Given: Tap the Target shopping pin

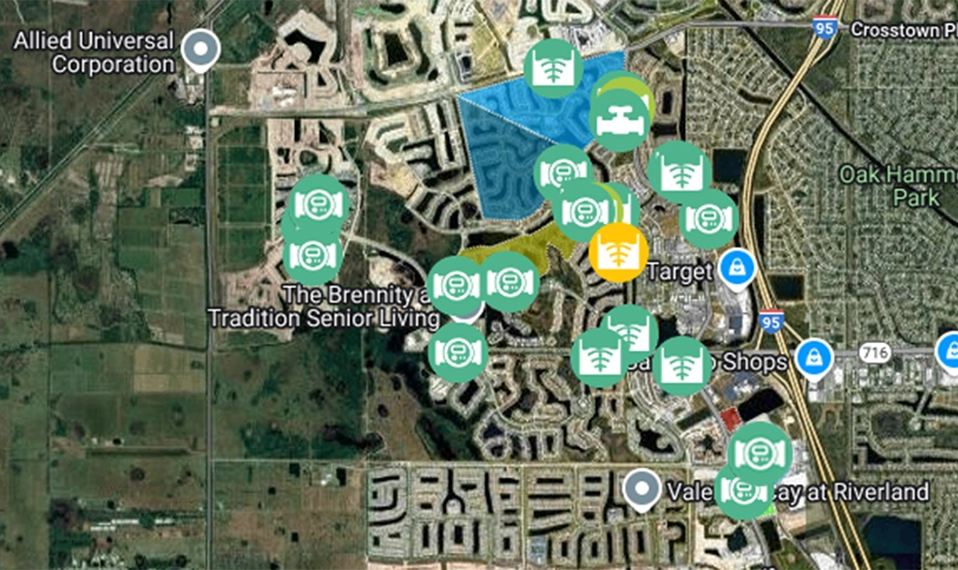Looking at the screenshot, I should 737,266.
